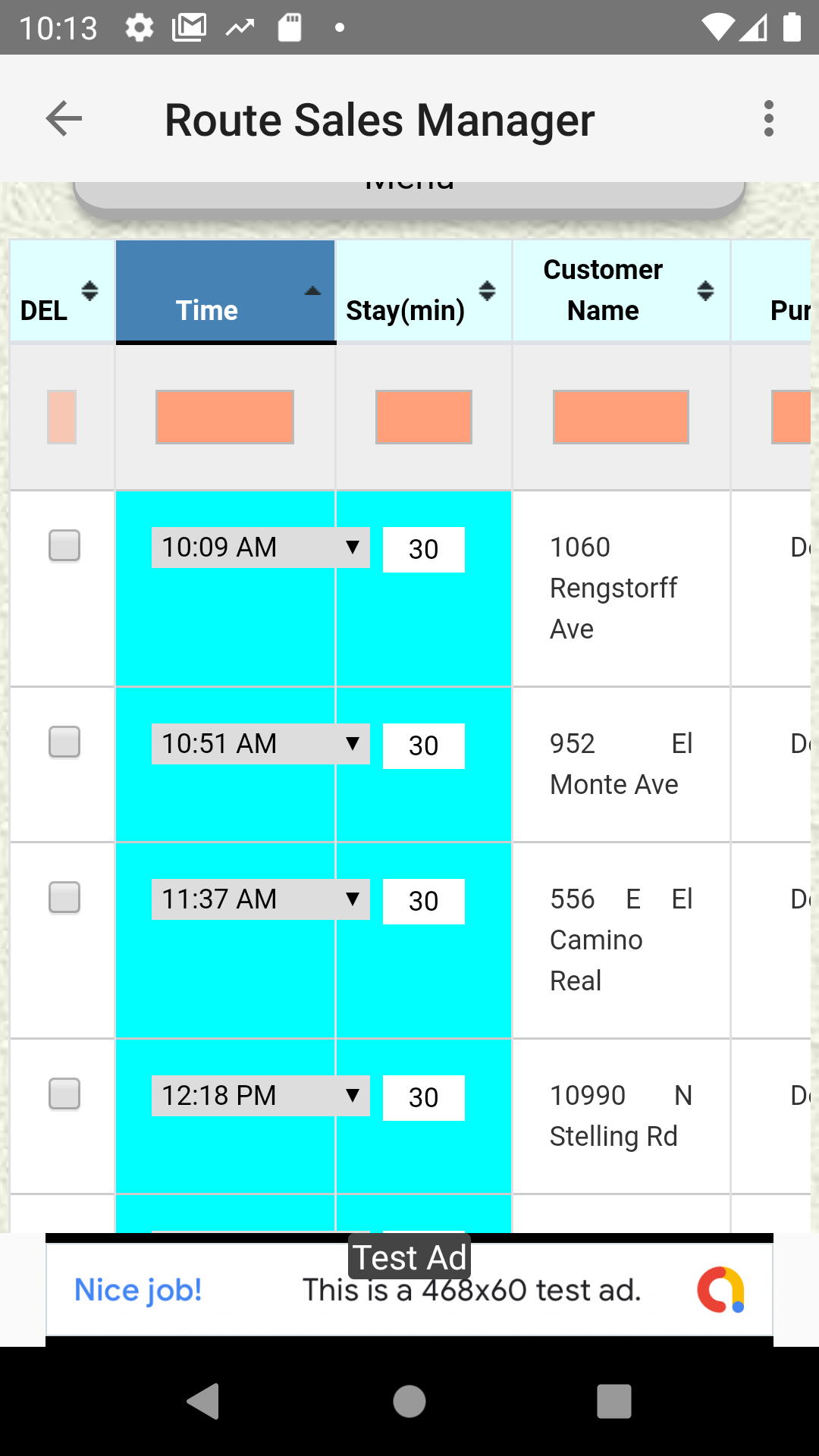
Task: Open the overflow menu
Action: pyautogui.click(x=769, y=119)
